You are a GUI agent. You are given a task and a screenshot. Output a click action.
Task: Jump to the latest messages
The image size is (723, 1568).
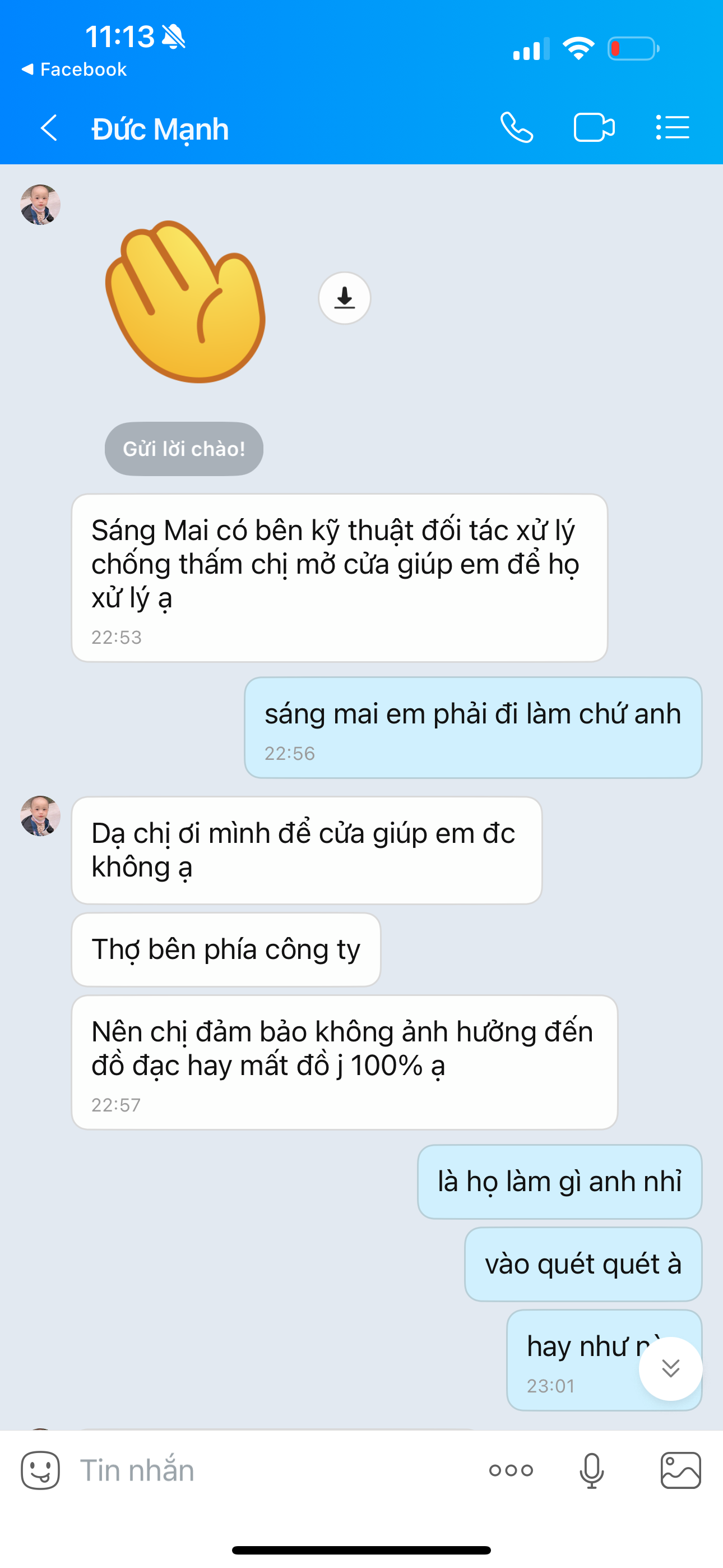coord(670,1369)
